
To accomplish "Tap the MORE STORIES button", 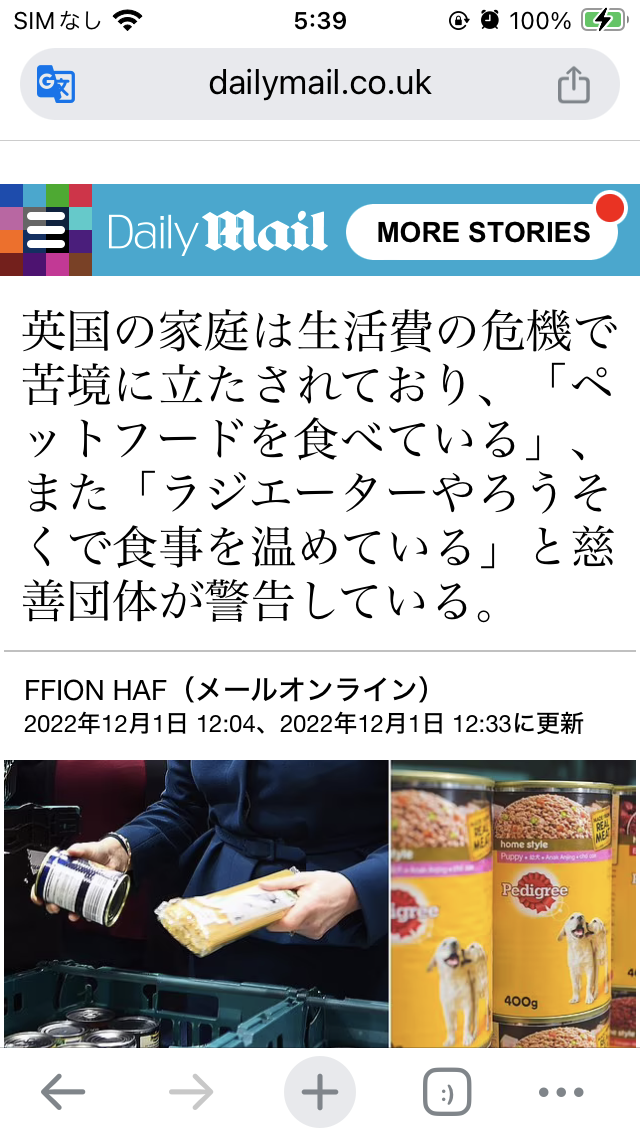I will (483, 232).
